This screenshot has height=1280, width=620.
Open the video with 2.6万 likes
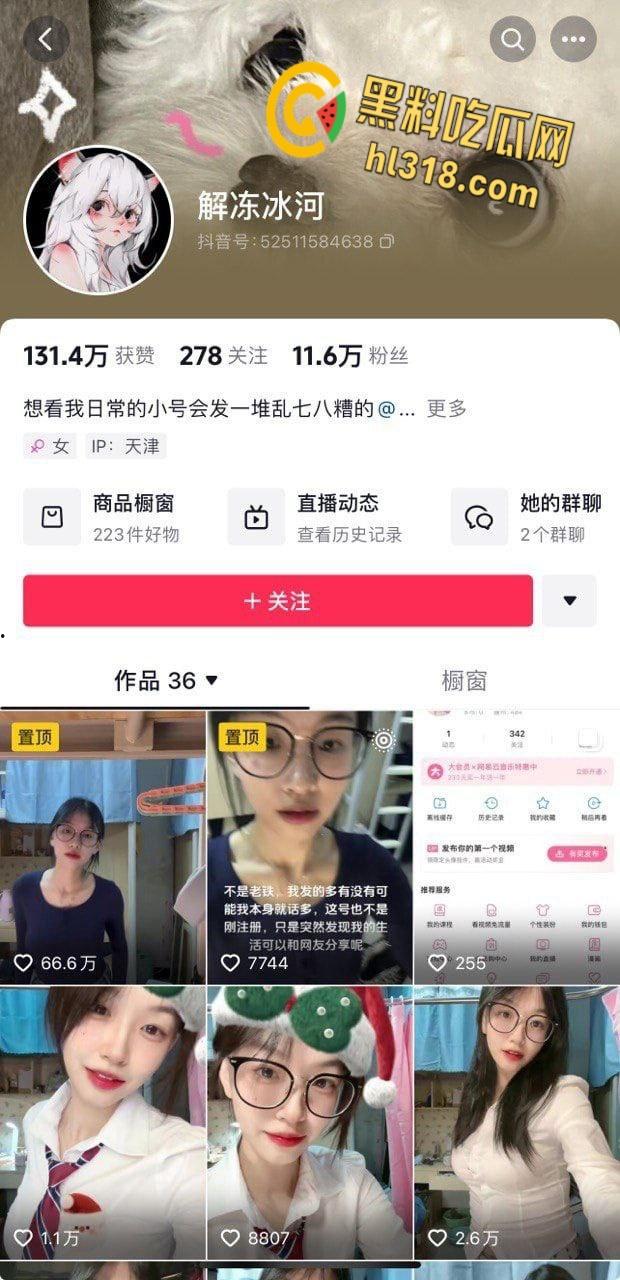[x=516, y=1120]
